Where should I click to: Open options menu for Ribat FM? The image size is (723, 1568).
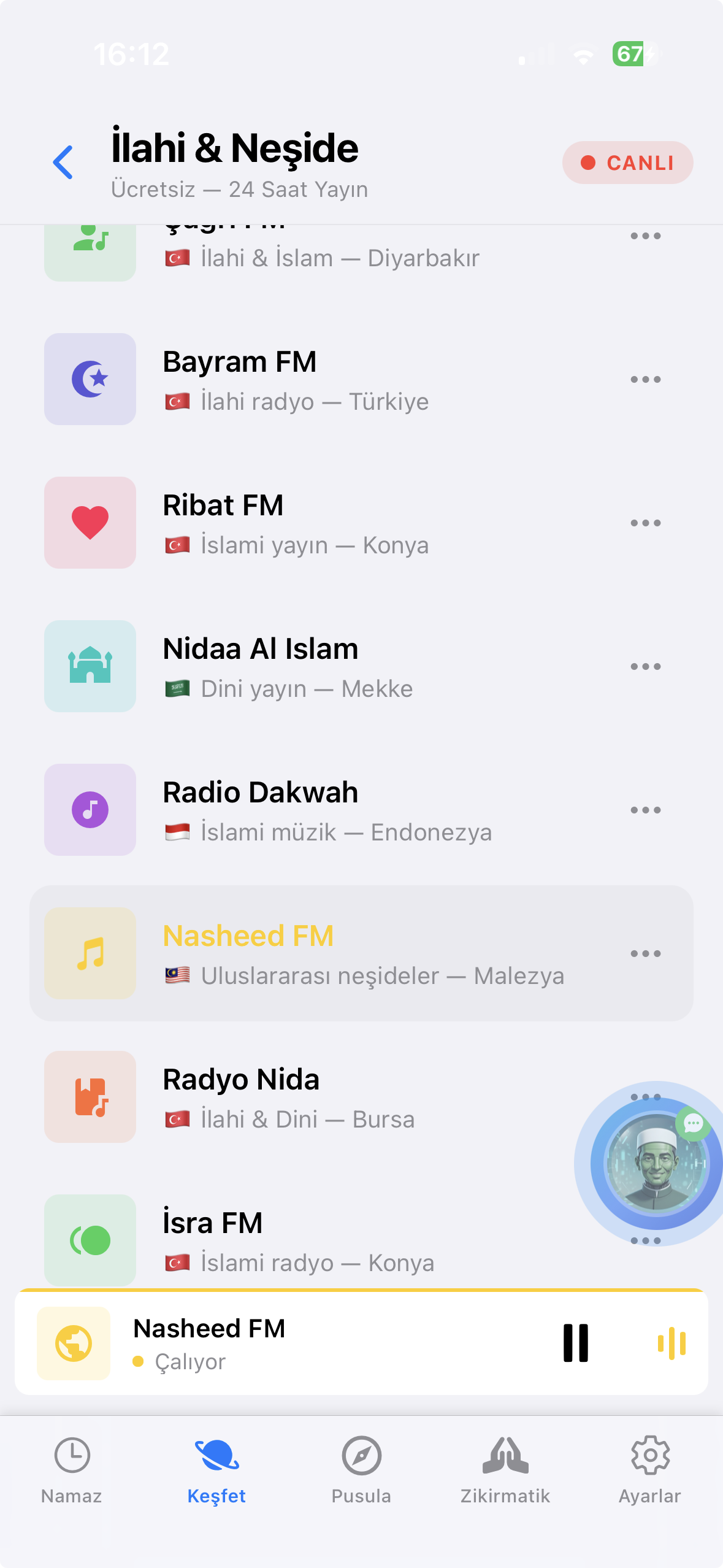coord(646,522)
